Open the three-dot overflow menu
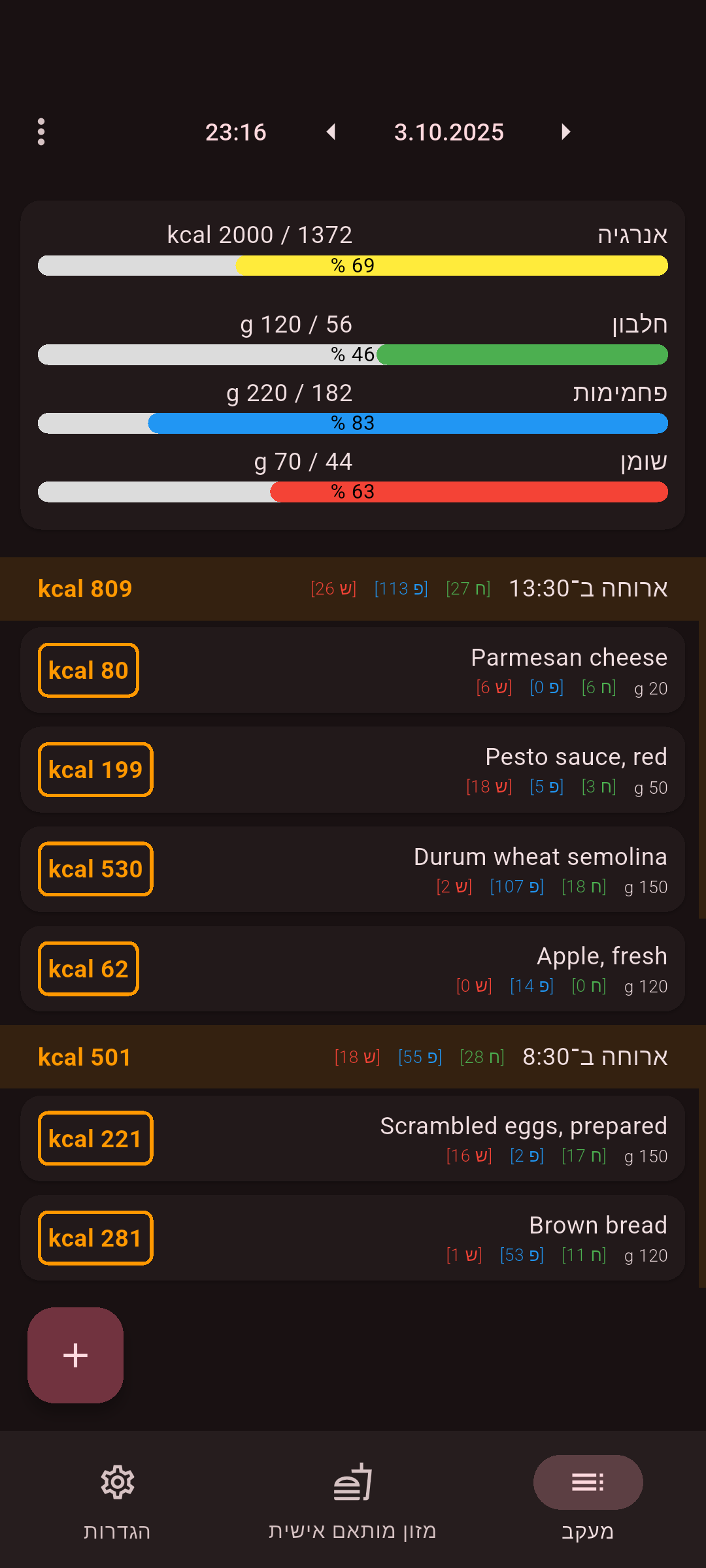706x1568 pixels. pos(41,132)
